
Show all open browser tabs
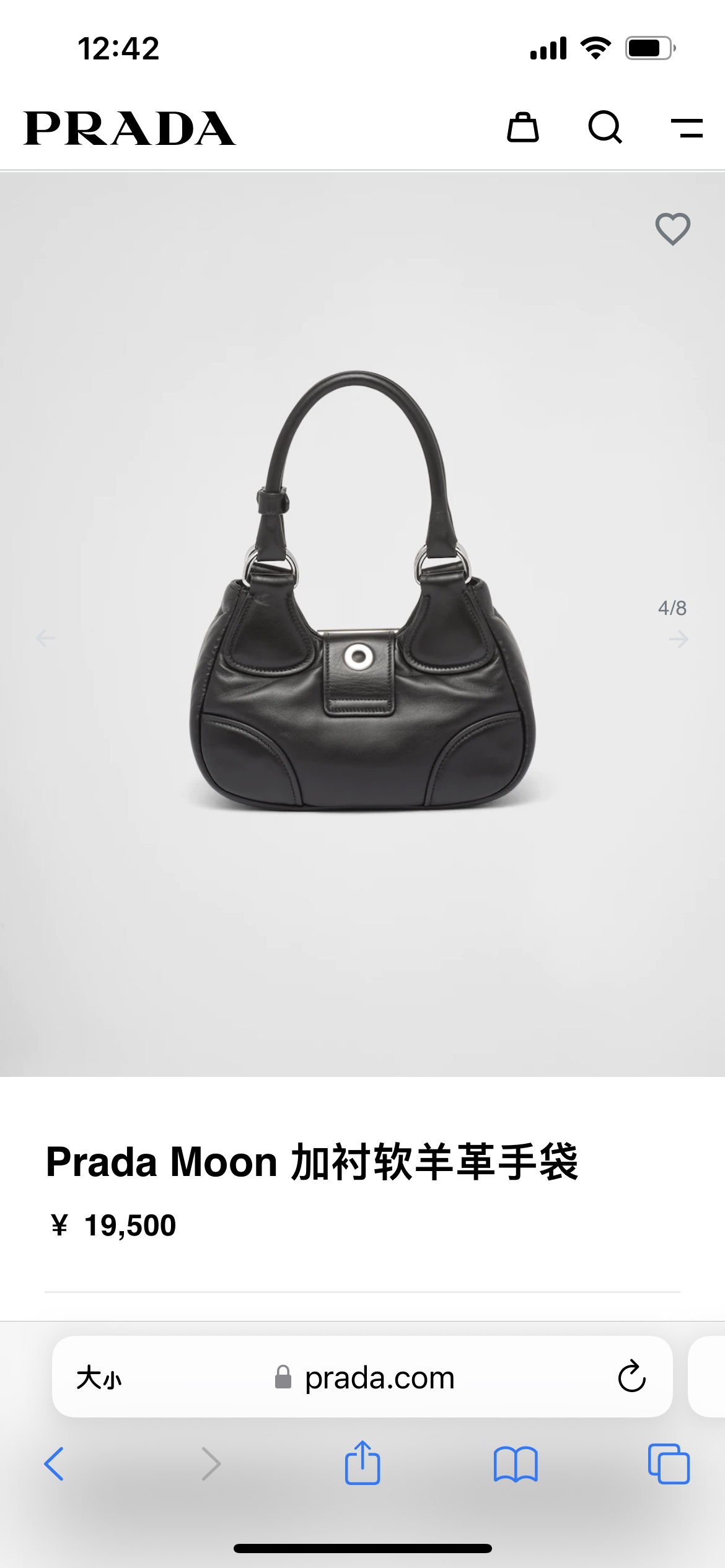668,1464
